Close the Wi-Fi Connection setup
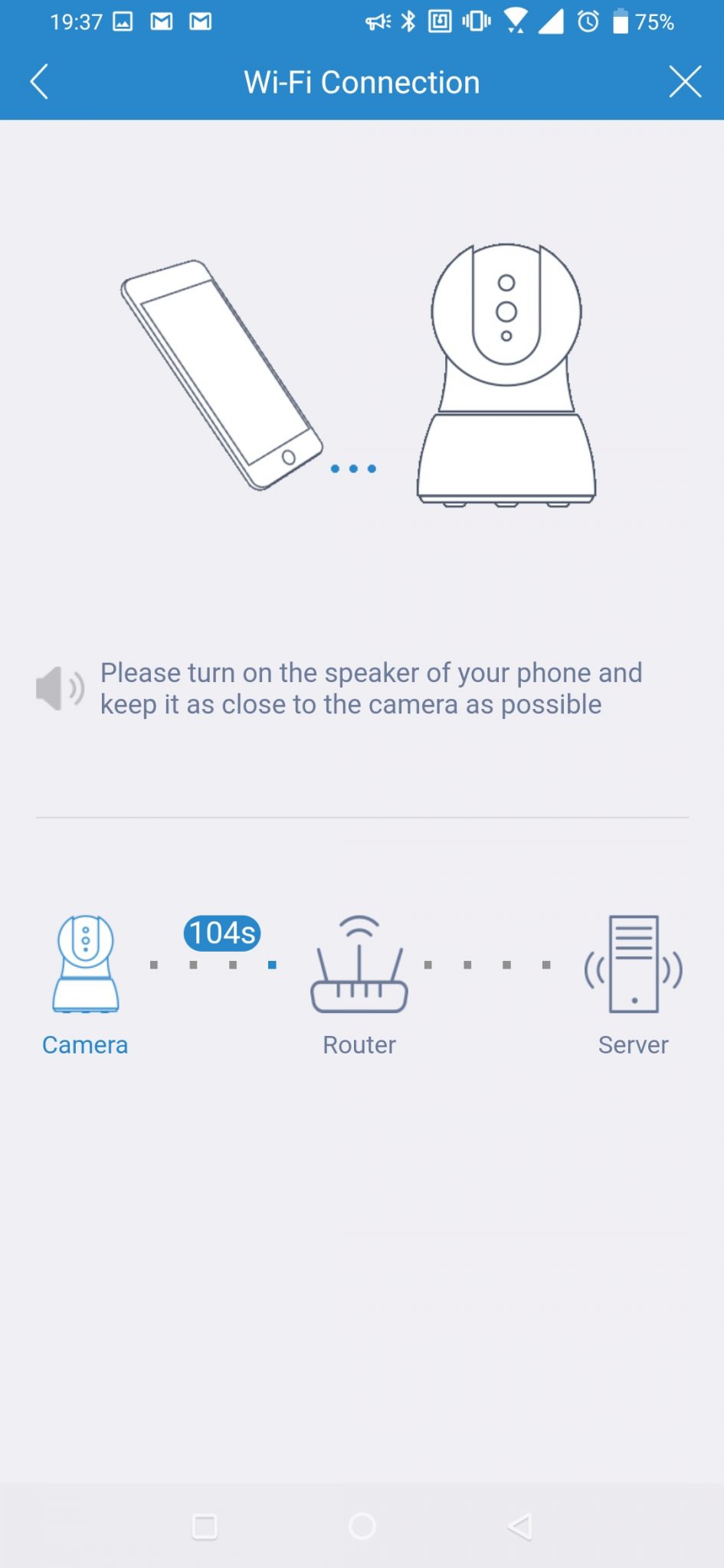Viewport: 724px width, 1568px height. (685, 82)
